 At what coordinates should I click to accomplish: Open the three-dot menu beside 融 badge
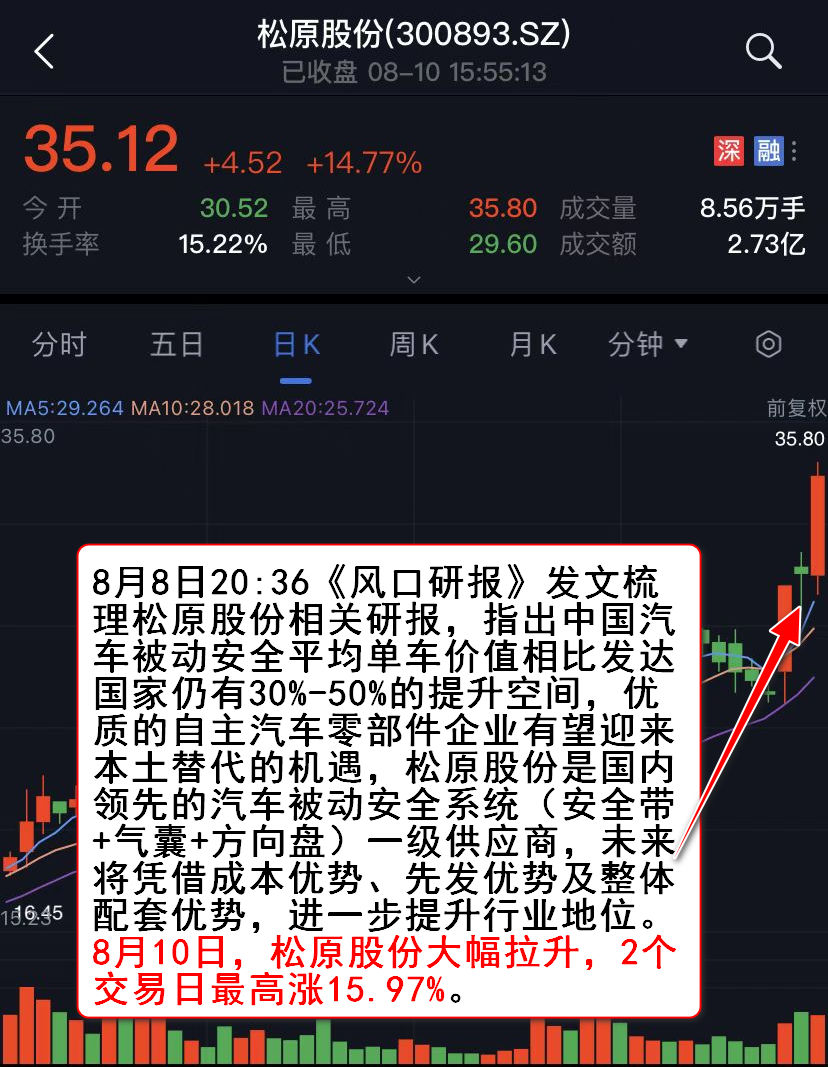tap(794, 152)
